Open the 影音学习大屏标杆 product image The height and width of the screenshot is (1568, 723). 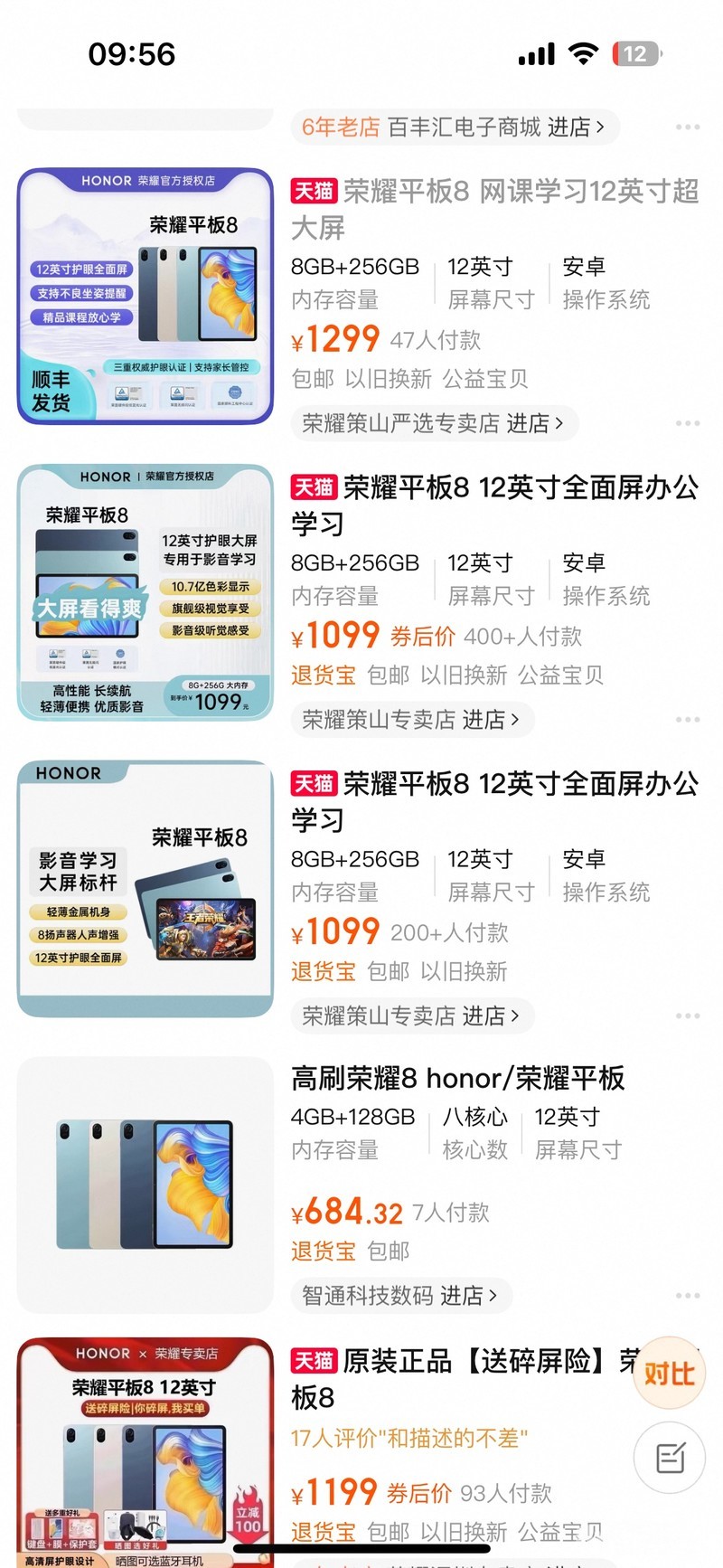pos(146,888)
